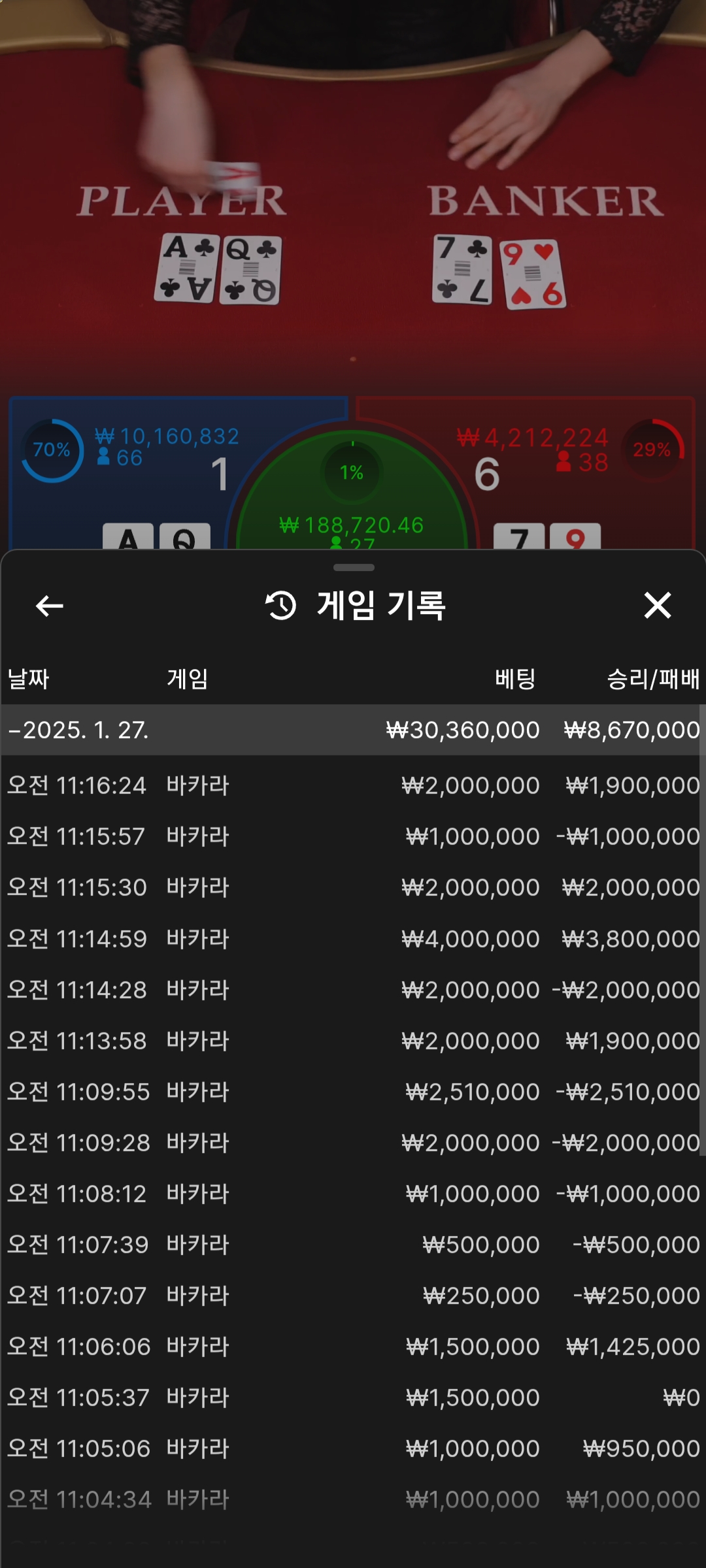
Task: Open the 오전 11:05:06 baccarat record
Action: 353,1448
